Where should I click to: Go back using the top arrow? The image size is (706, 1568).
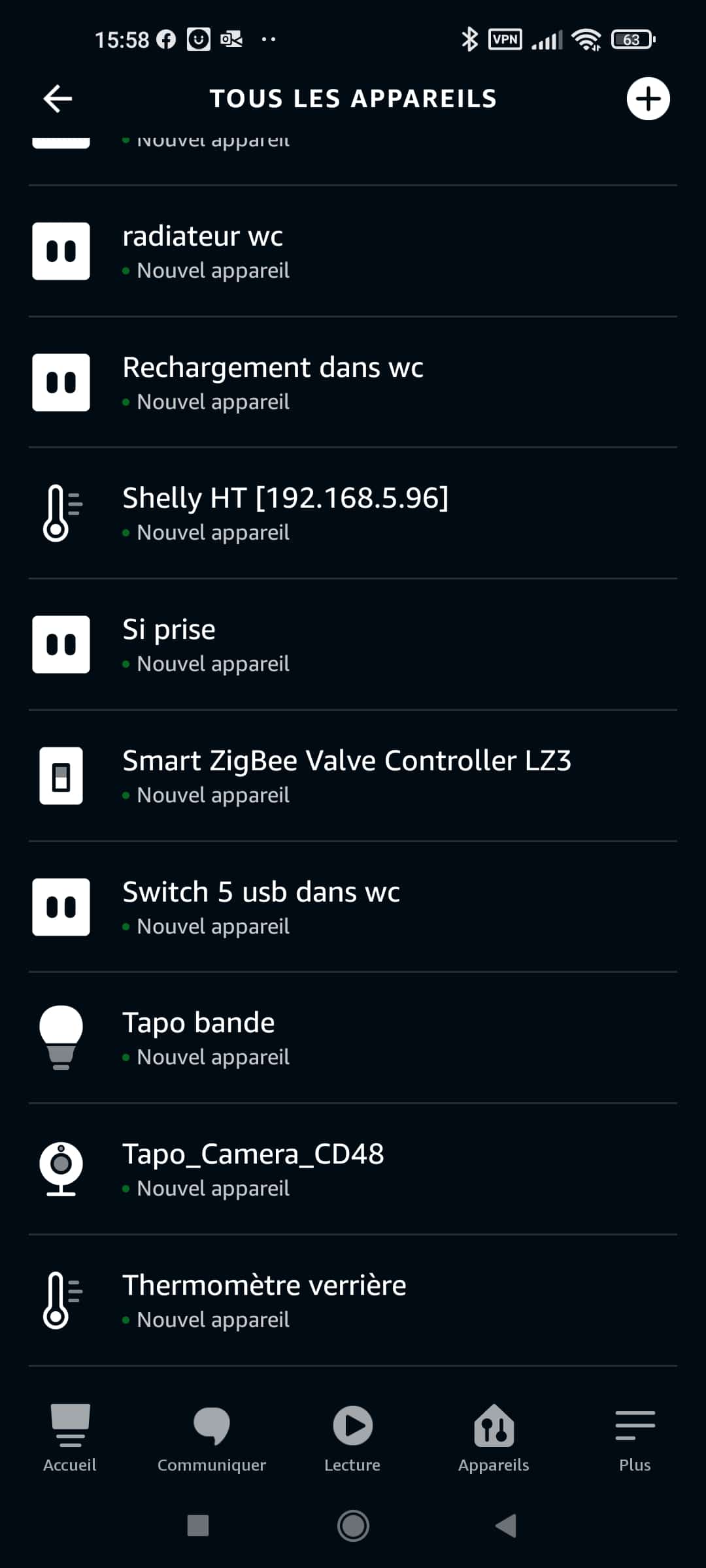click(58, 99)
